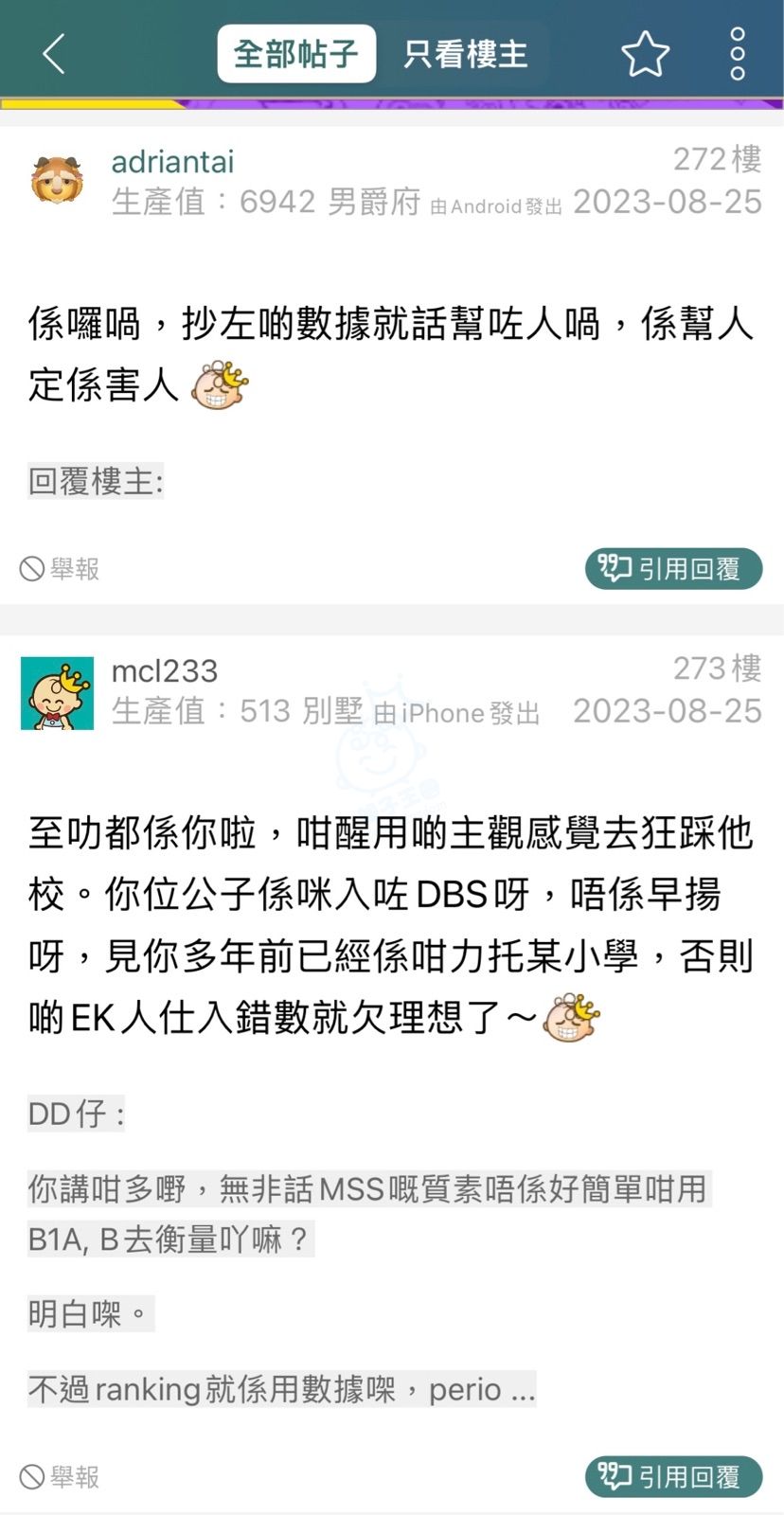Quote reply to mcl233's post

pyautogui.click(x=673, y=1476)
